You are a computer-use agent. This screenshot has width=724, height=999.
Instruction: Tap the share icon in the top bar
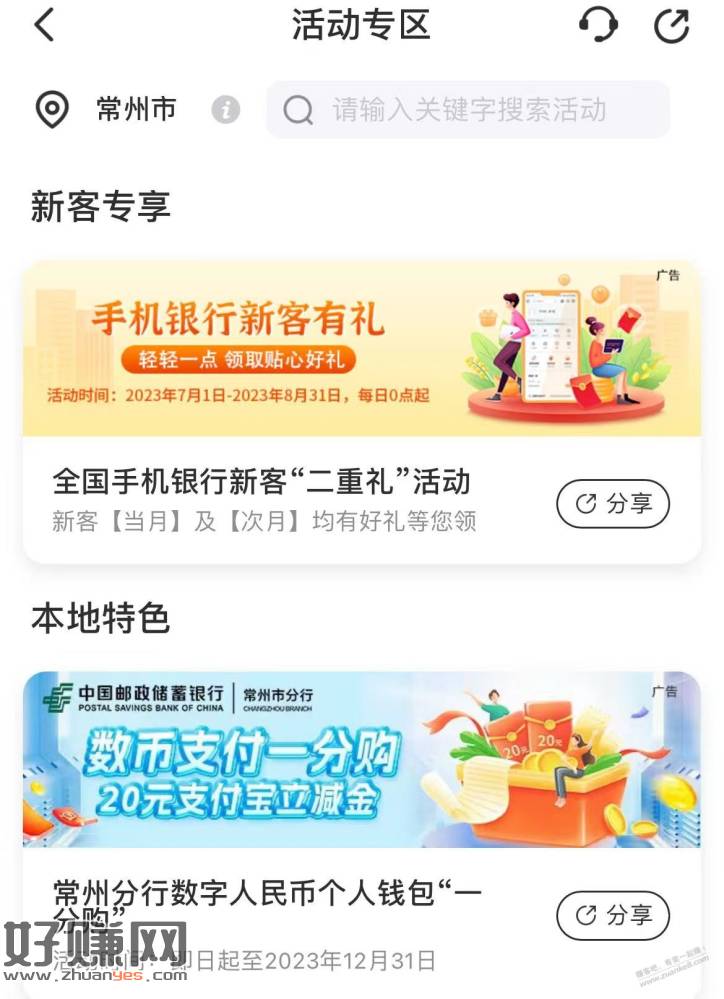(x=672, y=26)
